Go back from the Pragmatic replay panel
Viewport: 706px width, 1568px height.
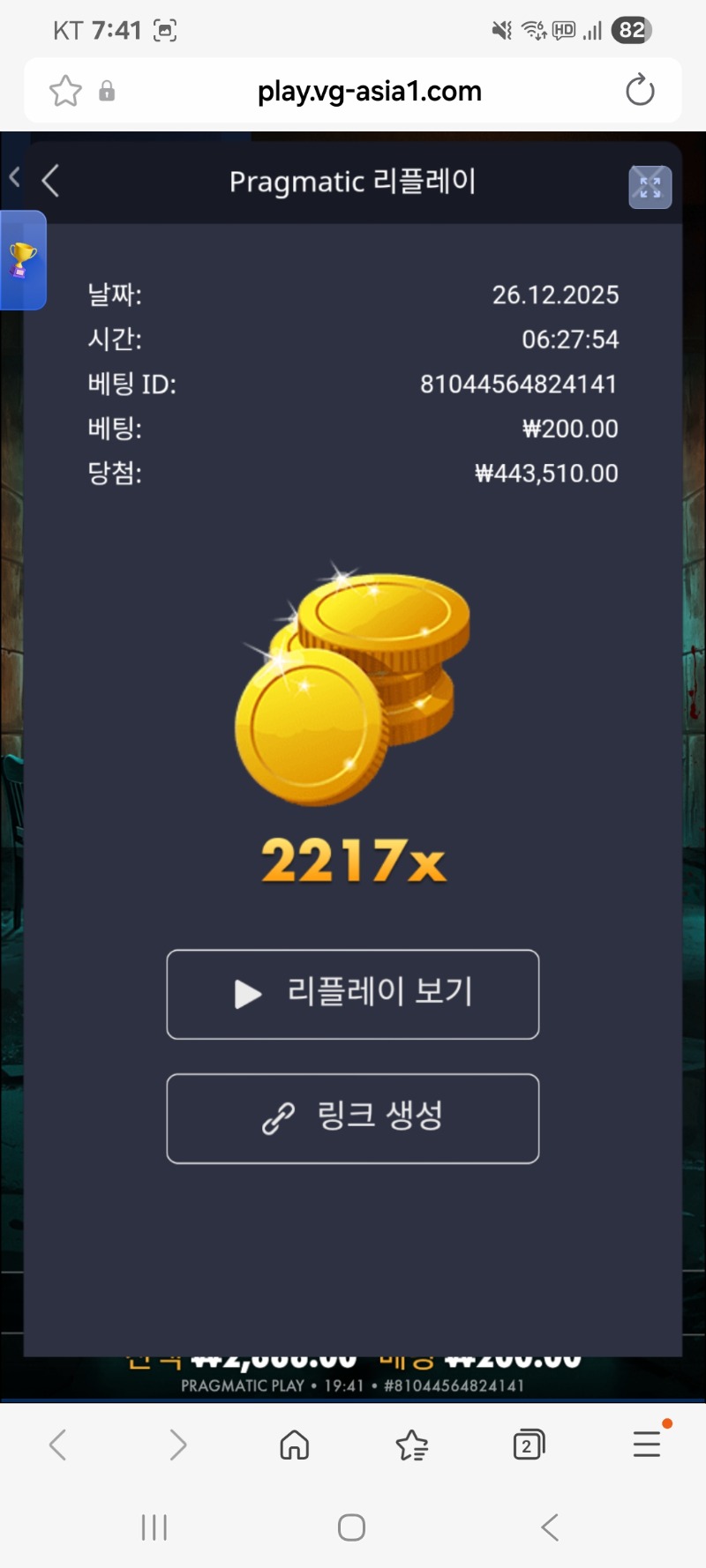[x=51, y=181]
